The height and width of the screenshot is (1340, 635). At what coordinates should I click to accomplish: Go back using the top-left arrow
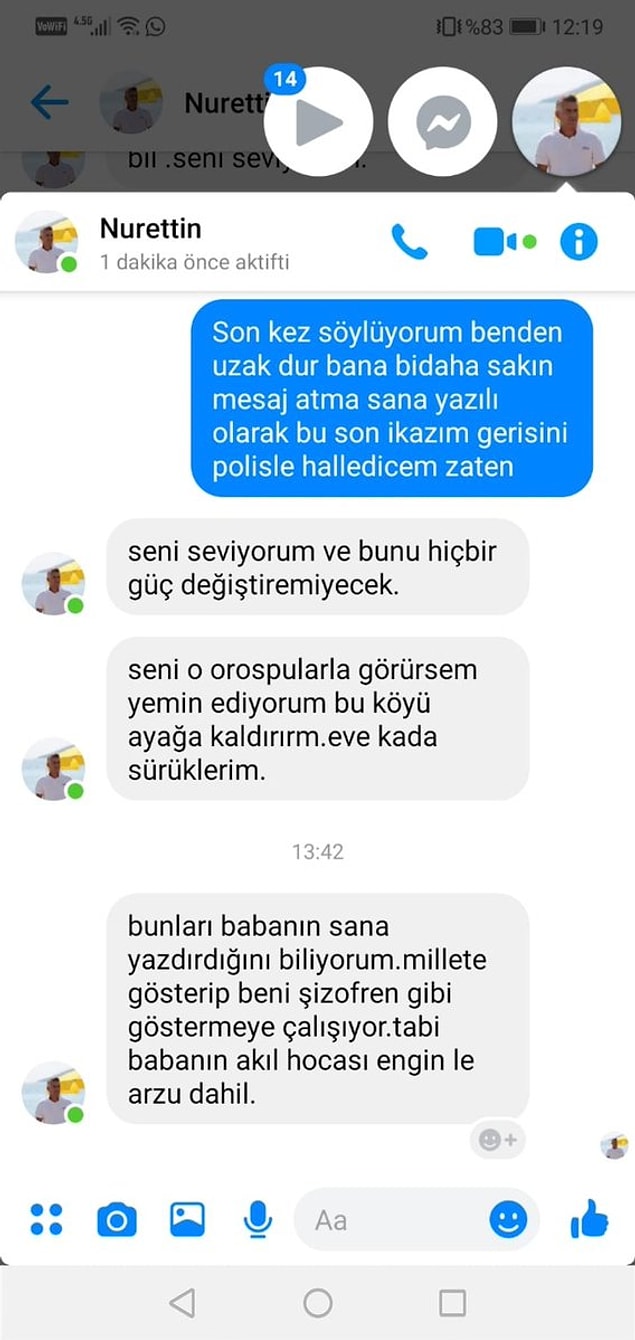tap(49, 102)
